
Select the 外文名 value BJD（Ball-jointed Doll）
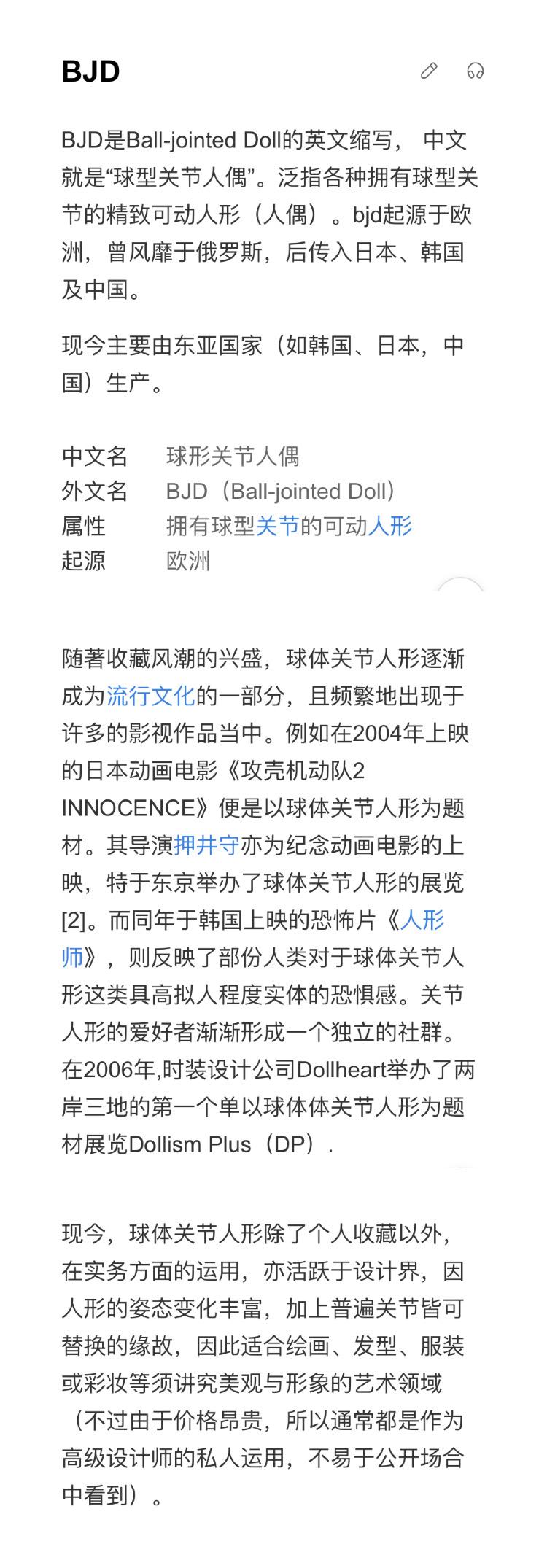[x=280, y=491]
